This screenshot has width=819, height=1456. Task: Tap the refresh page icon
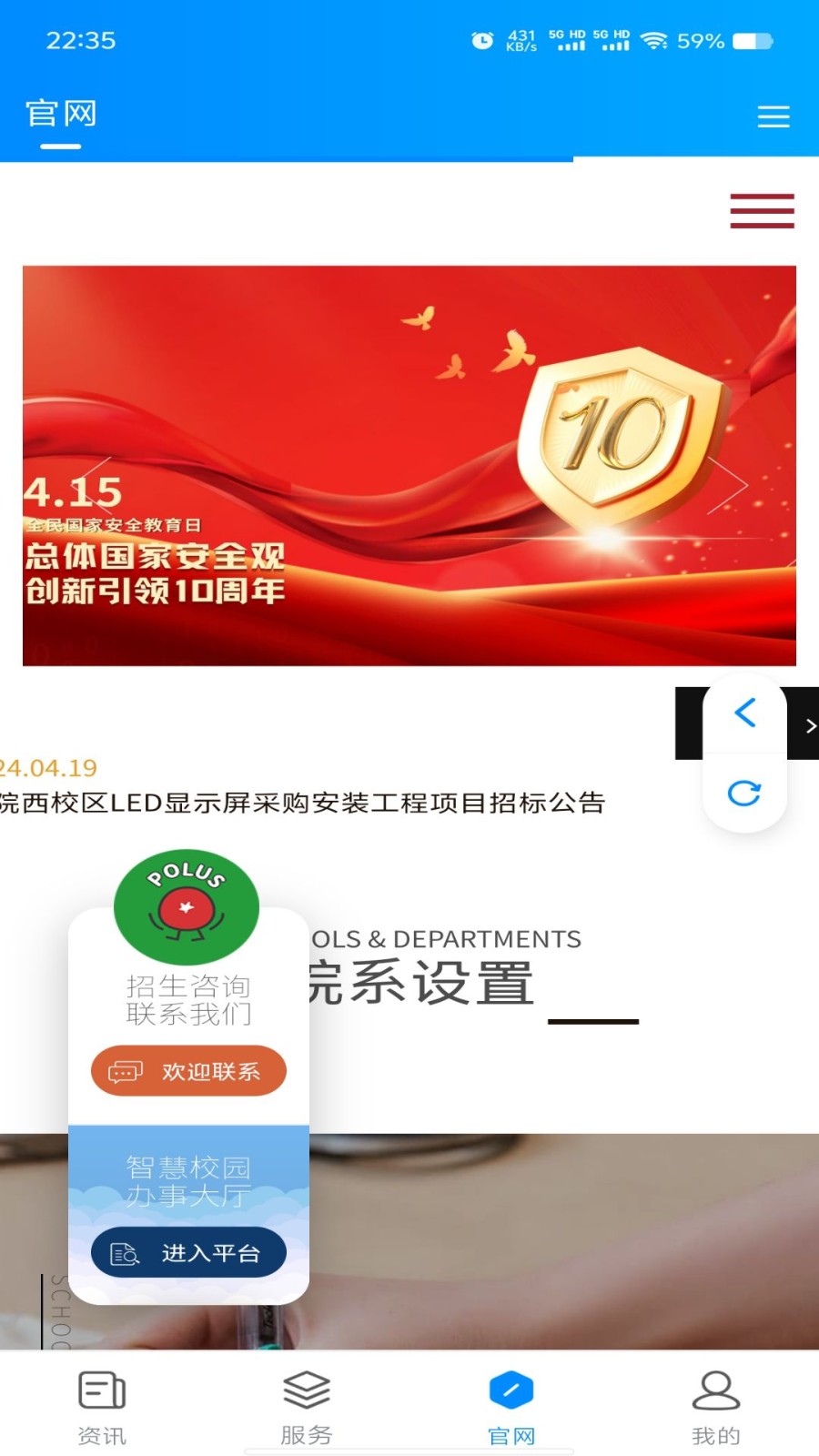745,793
